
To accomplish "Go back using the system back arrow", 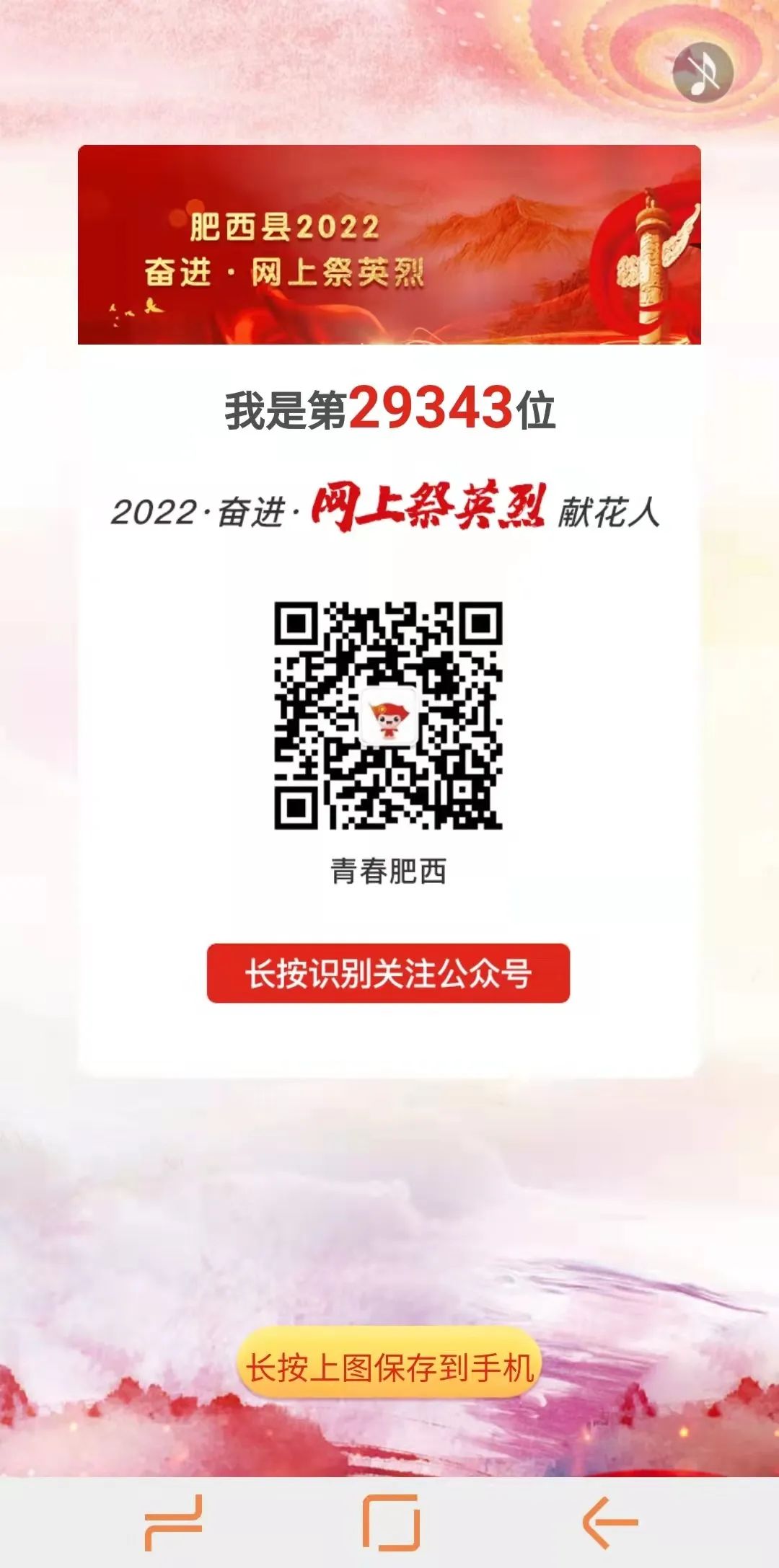I will point(610,1522).
